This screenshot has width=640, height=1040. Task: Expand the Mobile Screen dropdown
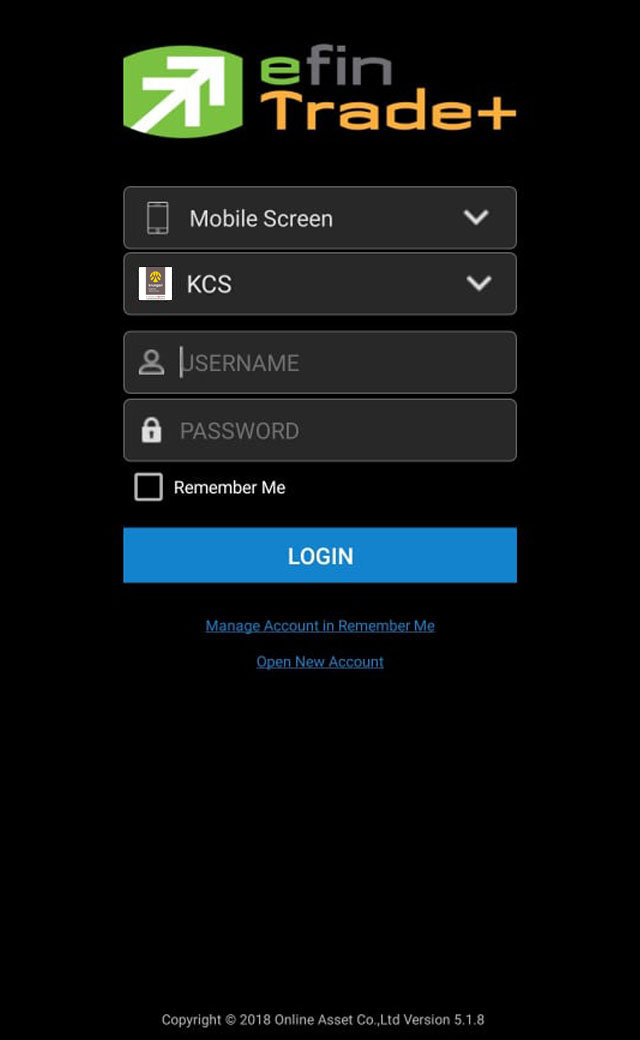pyautogui.click(x=320, y=218)
